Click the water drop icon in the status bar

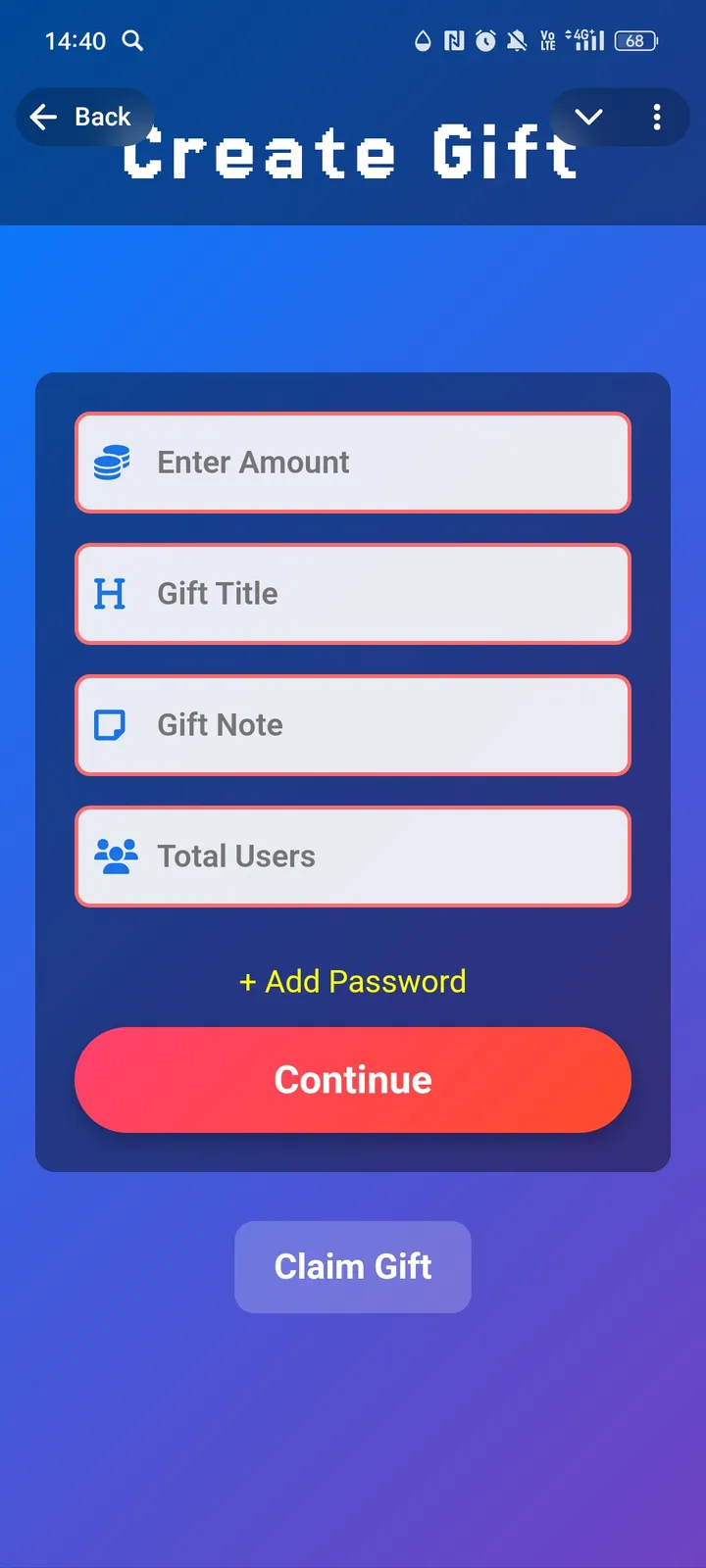[x=424, y=40]
